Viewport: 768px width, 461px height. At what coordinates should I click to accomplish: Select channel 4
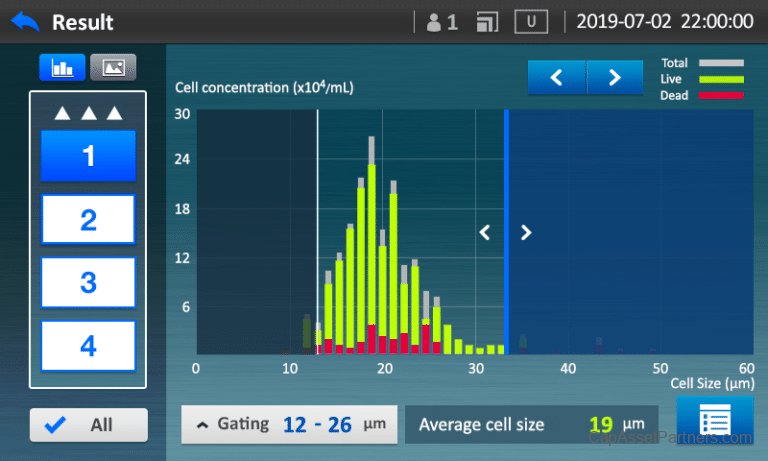click(88, 346)
